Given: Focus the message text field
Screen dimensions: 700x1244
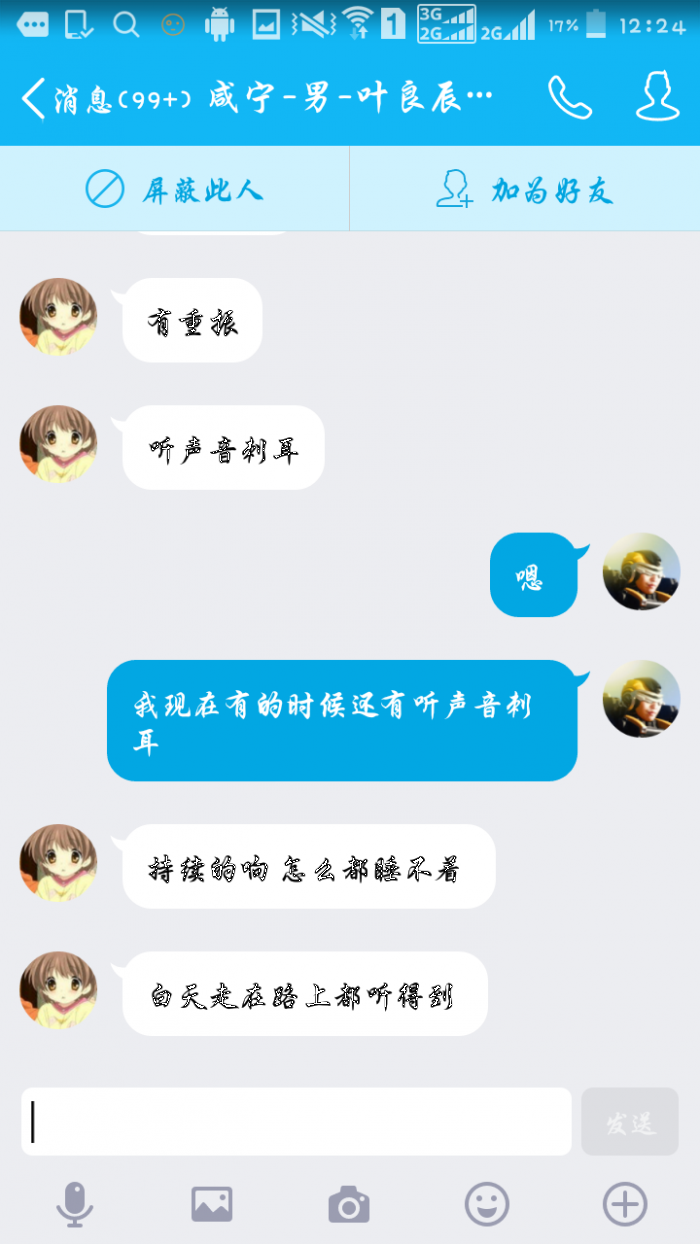Looking at the screenshot, I should [296, 1121].
